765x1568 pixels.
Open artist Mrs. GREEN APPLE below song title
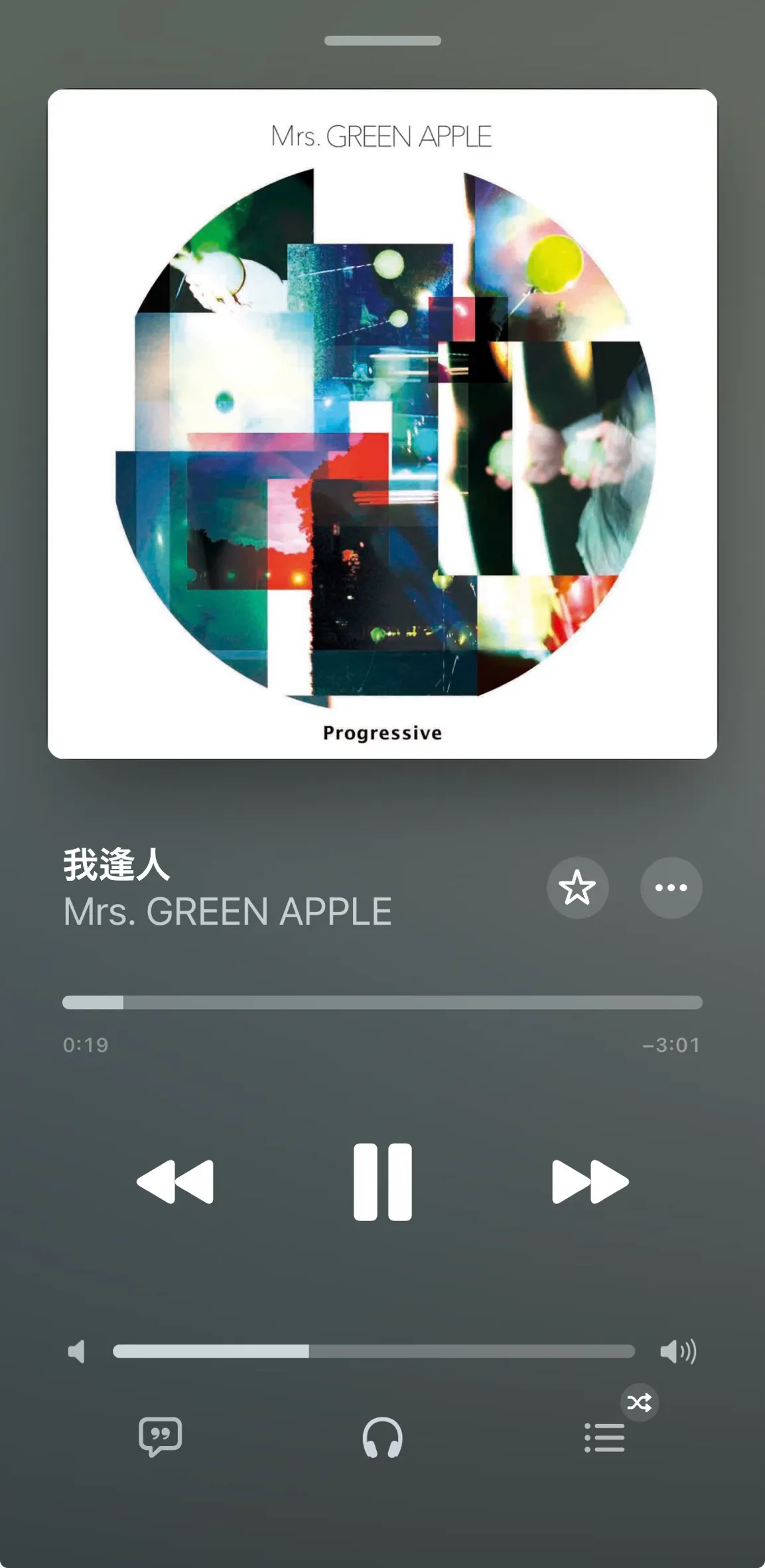pyautogui.click(x=228, y=911)
